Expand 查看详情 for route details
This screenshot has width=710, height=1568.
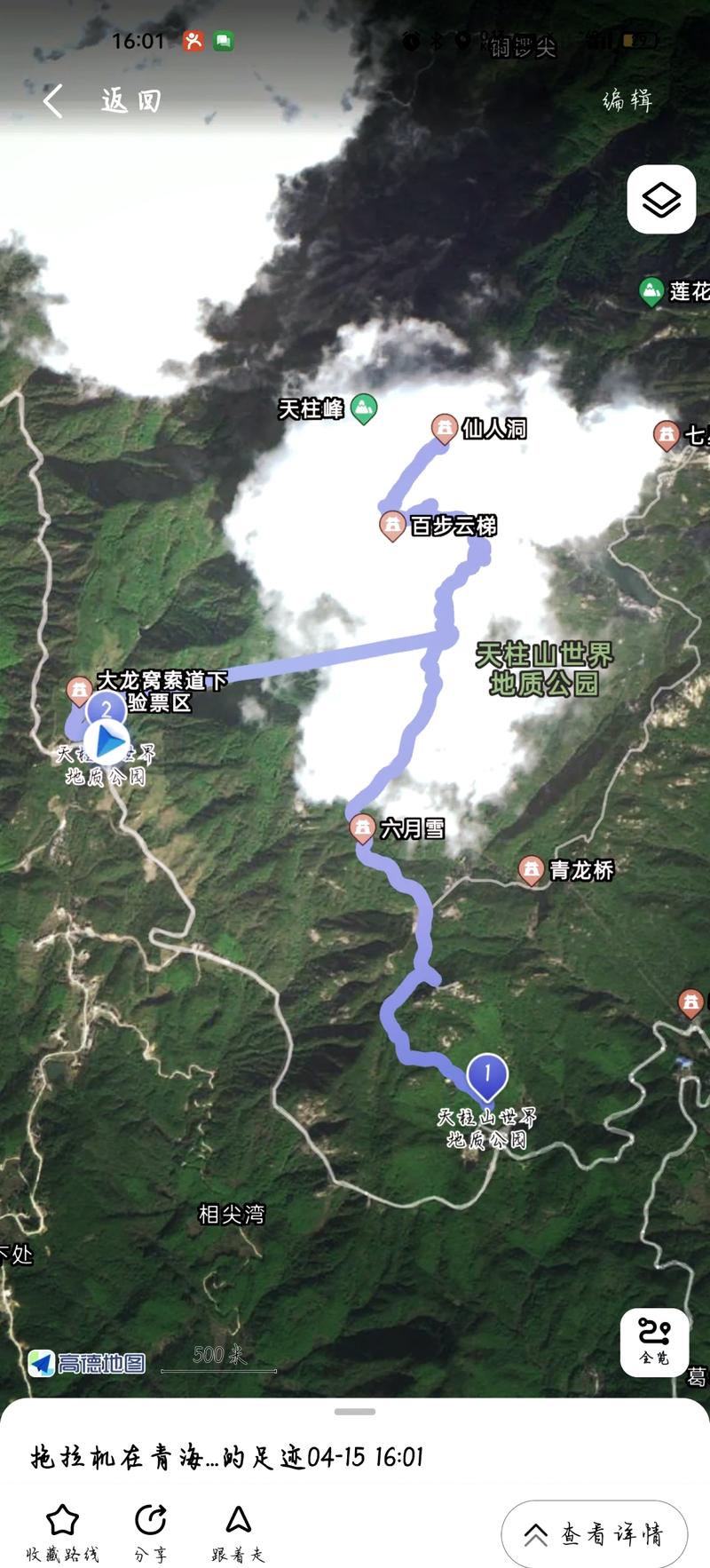tap(595, 1533)
